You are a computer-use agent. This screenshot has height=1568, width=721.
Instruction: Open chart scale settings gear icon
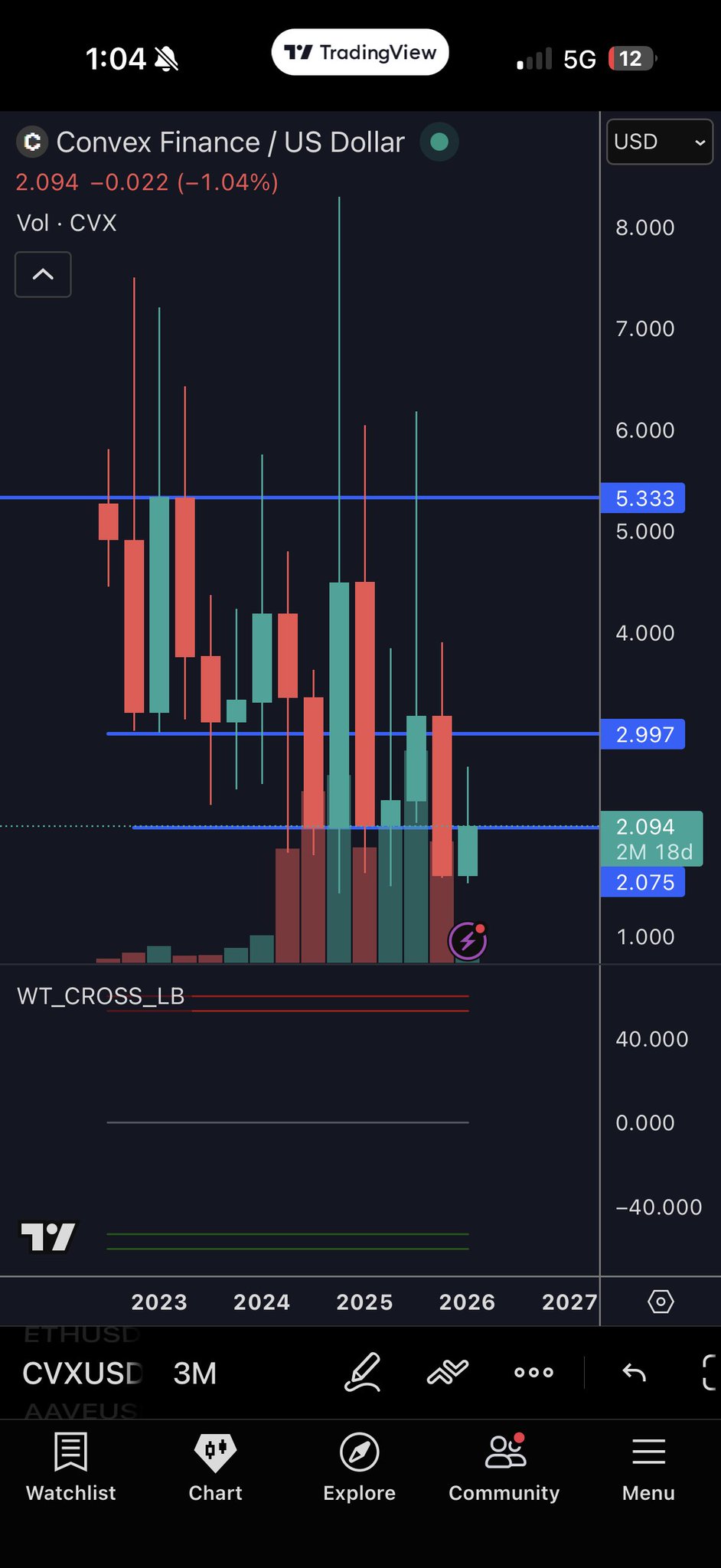(661, 1302)
